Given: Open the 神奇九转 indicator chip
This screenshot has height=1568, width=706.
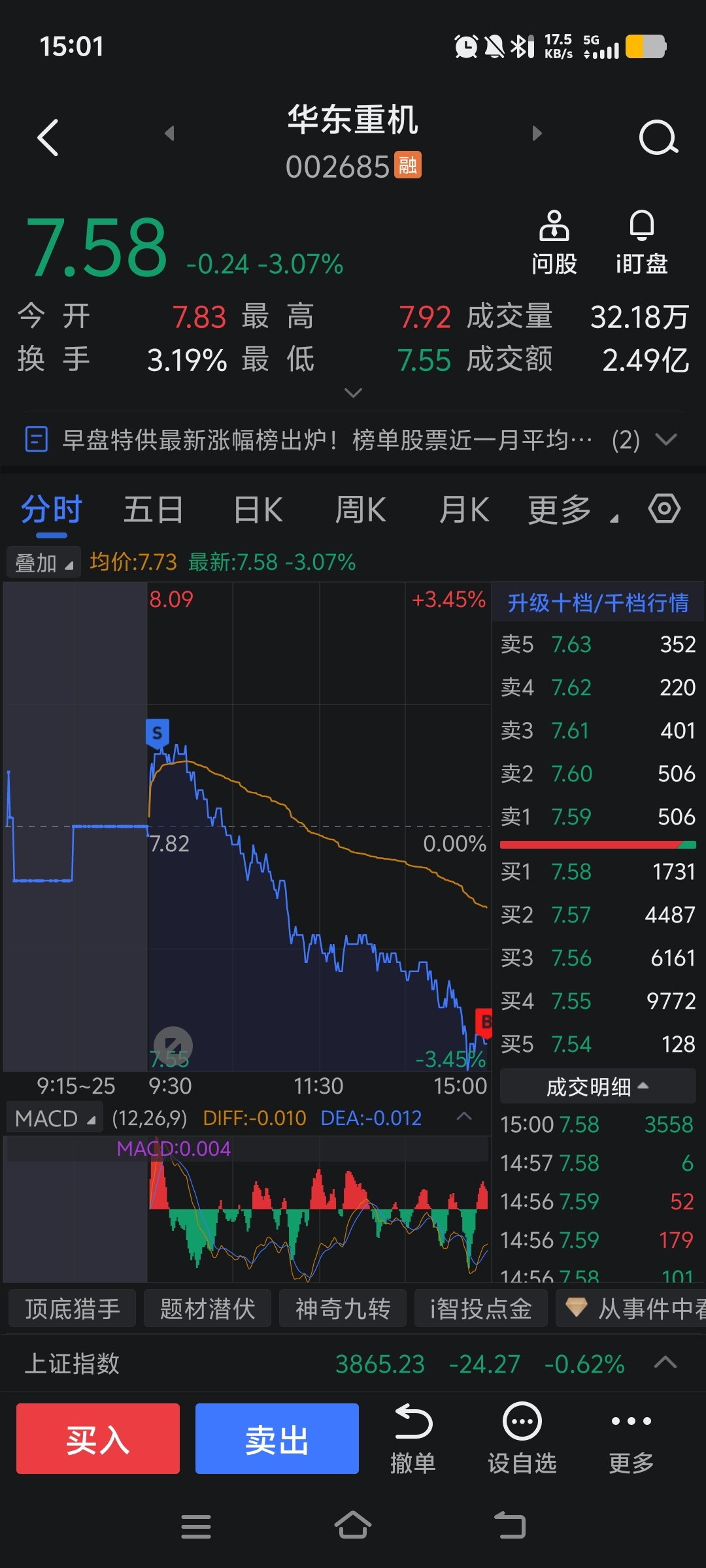Looking at the screenshot, I should pos(343,1308).
